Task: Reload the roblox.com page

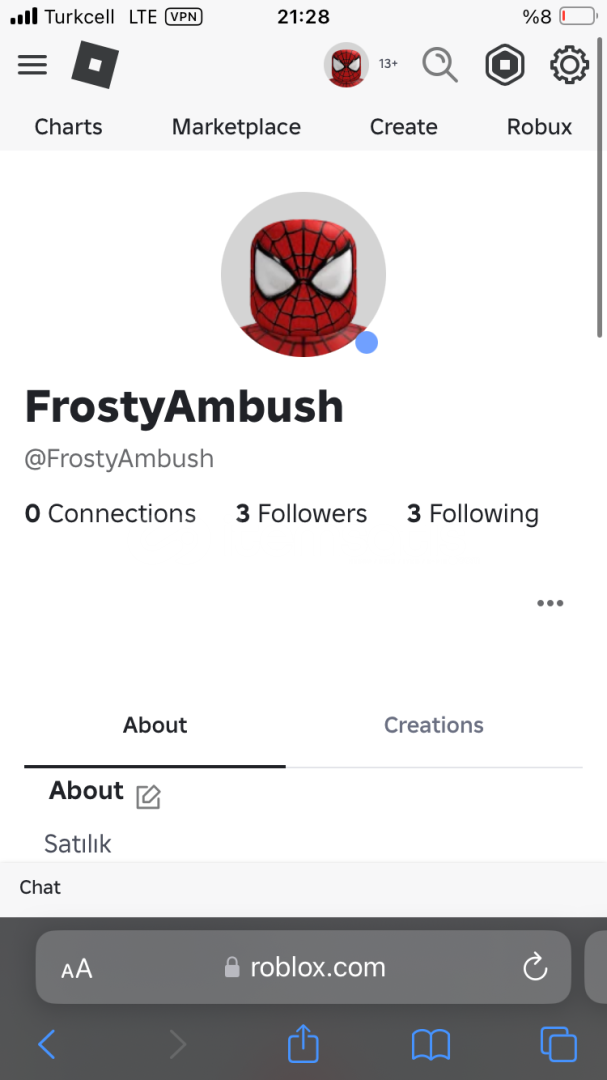Action: [535, 967]
